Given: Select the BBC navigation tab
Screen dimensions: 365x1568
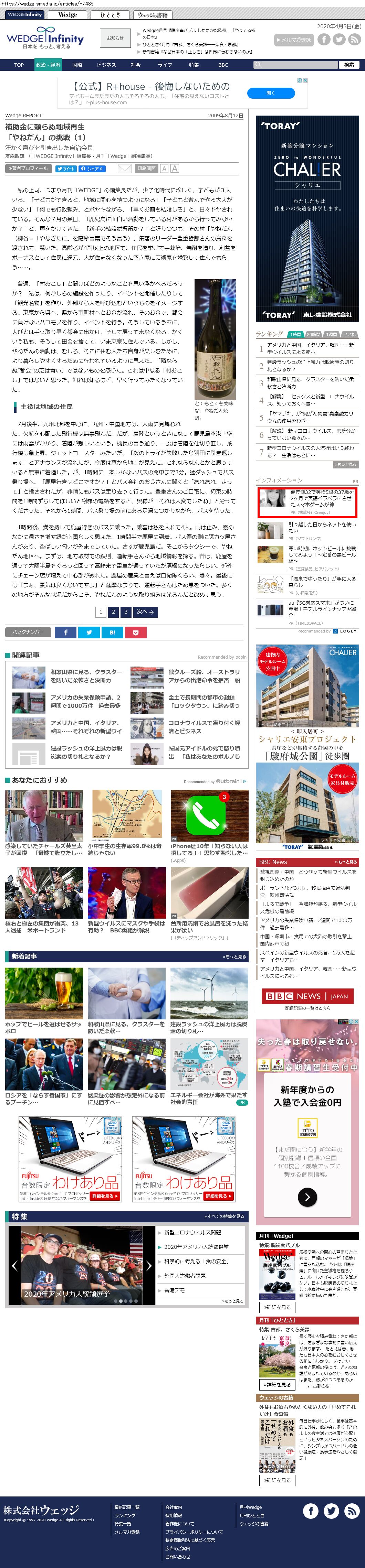Looking at the screenshot, I should [223, 65].
